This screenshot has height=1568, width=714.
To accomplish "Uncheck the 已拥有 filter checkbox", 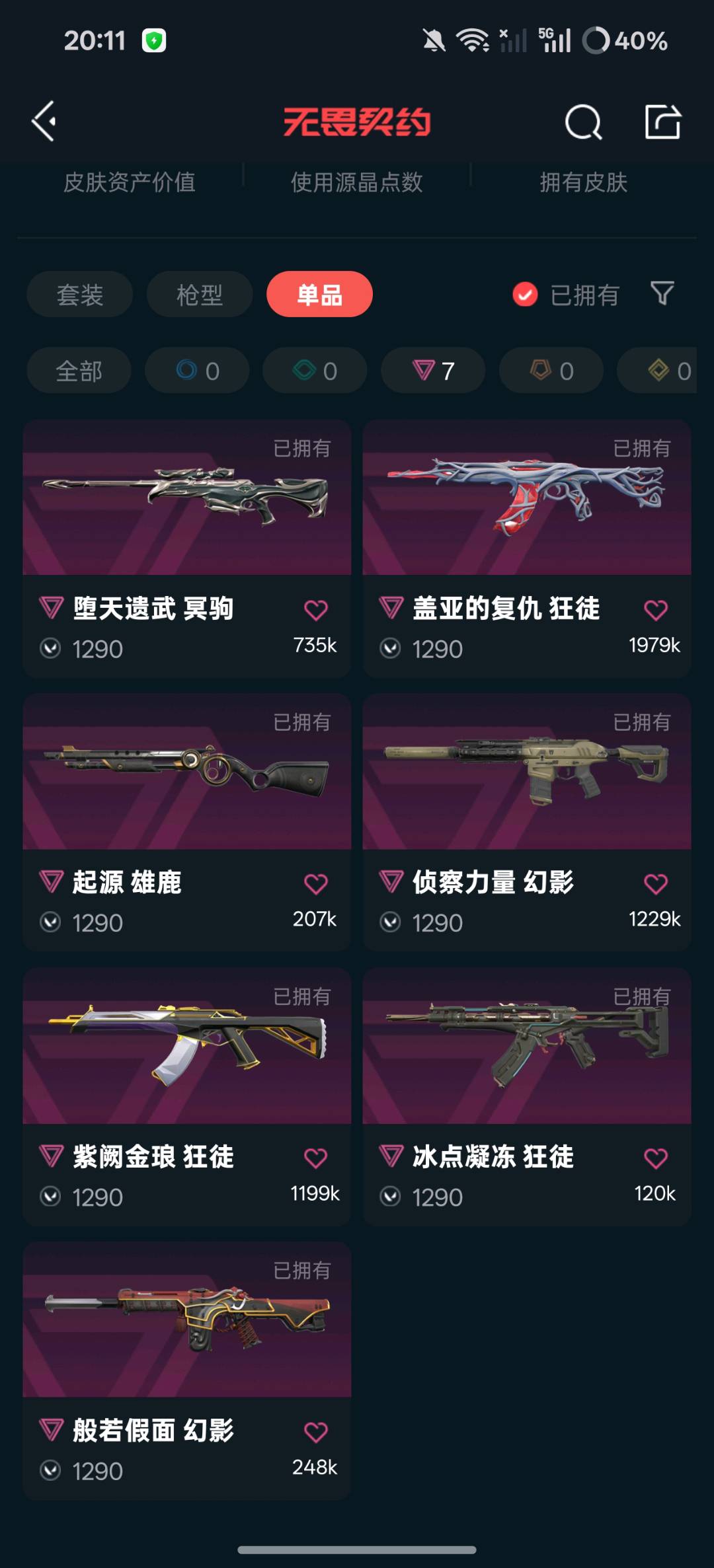I will pyautogui.click(x=526, y=295).
